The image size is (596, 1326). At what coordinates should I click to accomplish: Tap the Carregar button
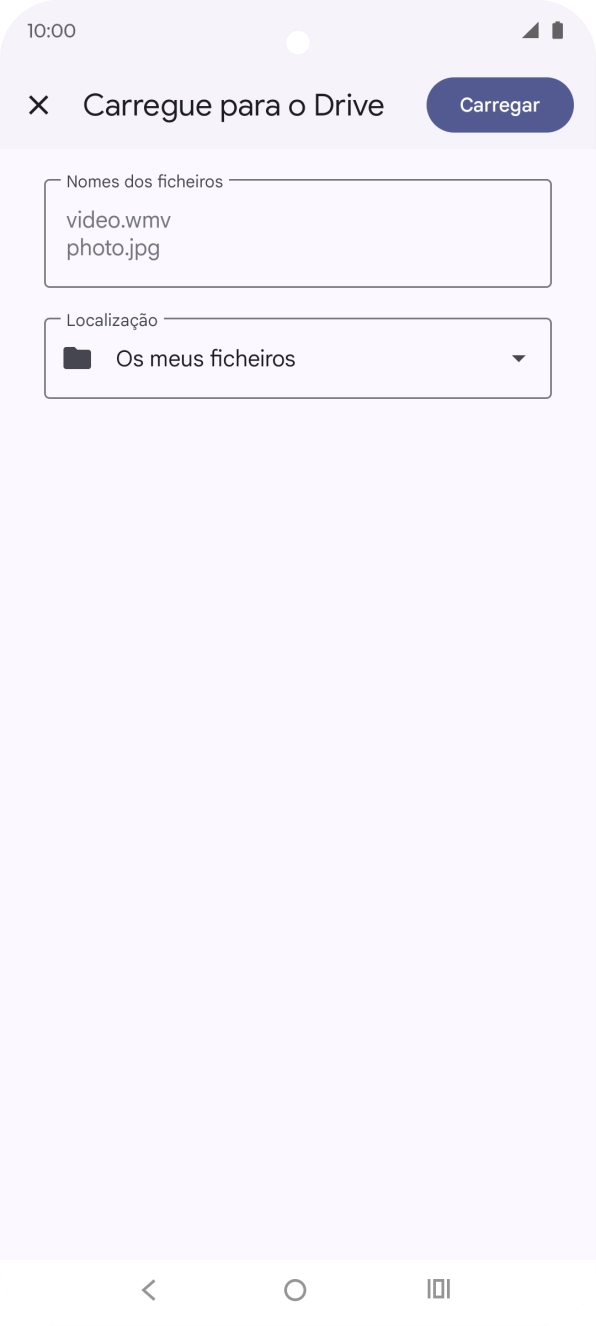pos(500,105)
